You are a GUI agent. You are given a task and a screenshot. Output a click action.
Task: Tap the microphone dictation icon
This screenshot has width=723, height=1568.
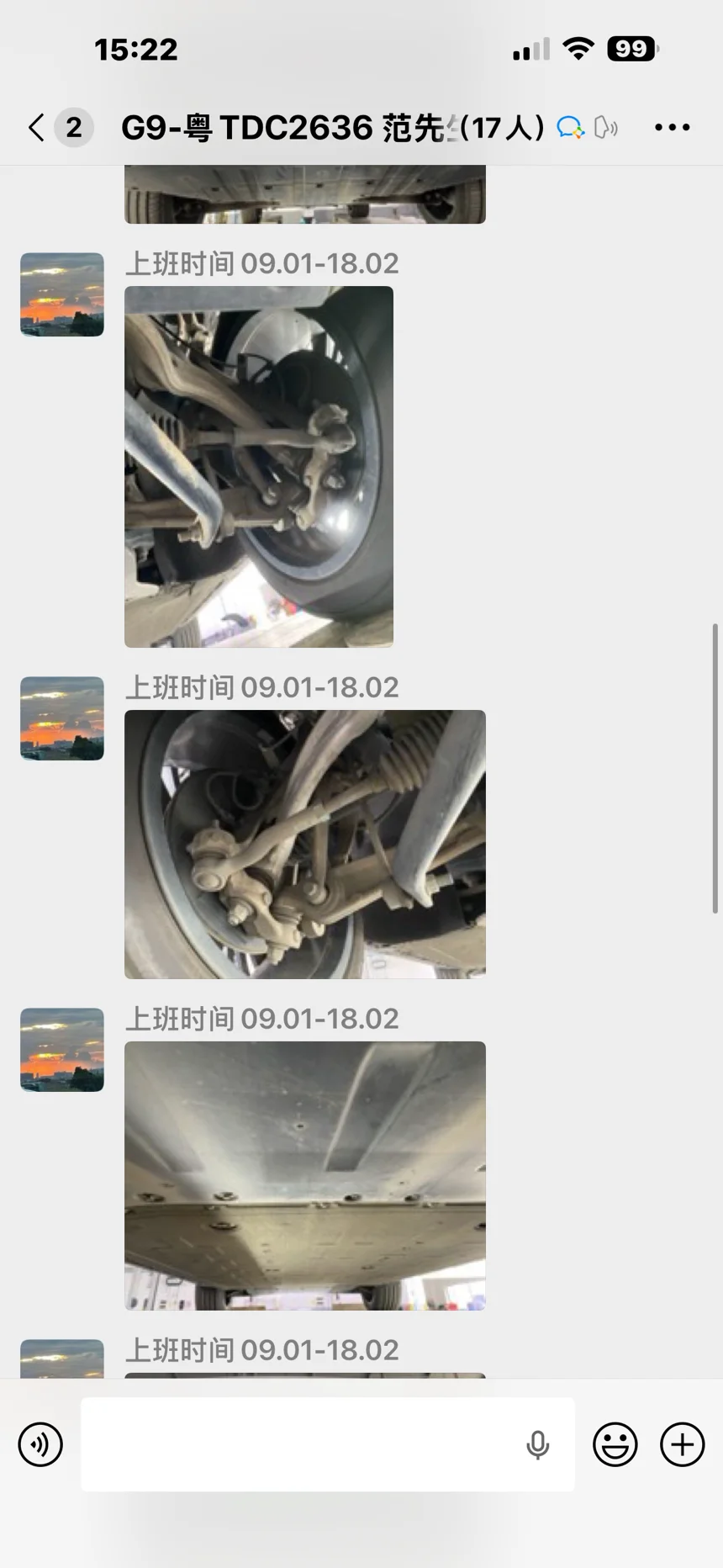click(538, 1445)
